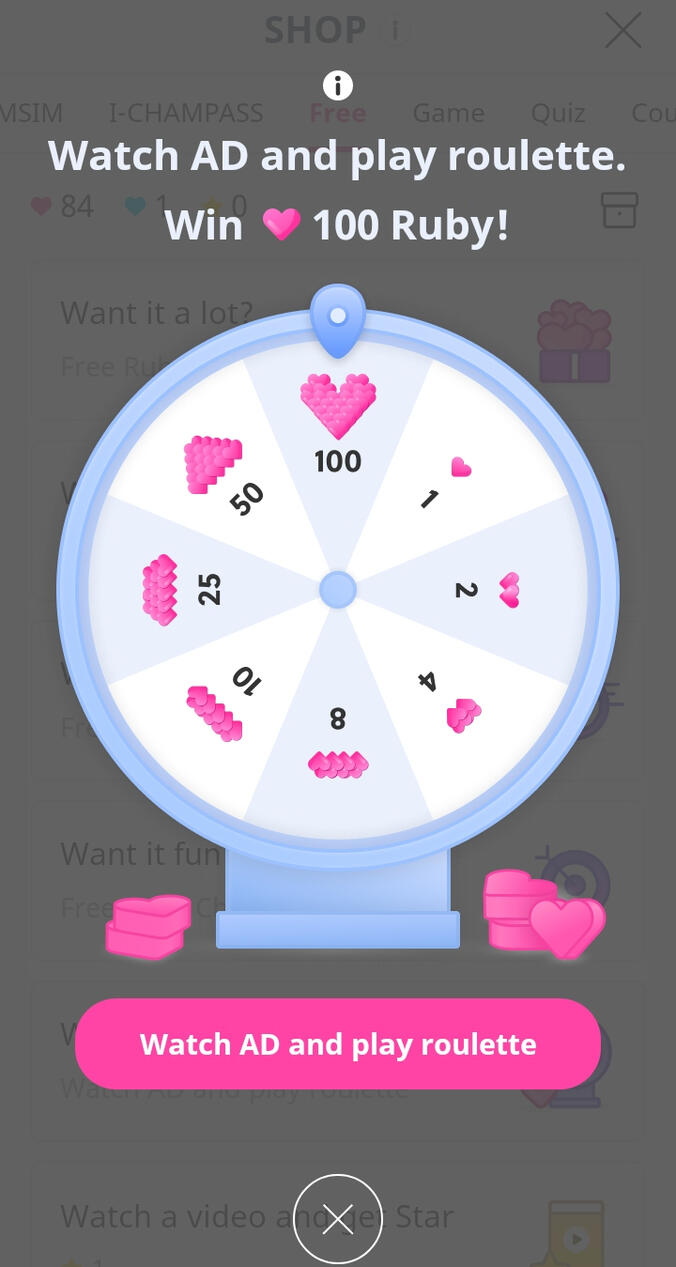Tap Watch AD and play roulette button
The width and height of the screenshot is (676, 1267).
(x=338, y=1044)
